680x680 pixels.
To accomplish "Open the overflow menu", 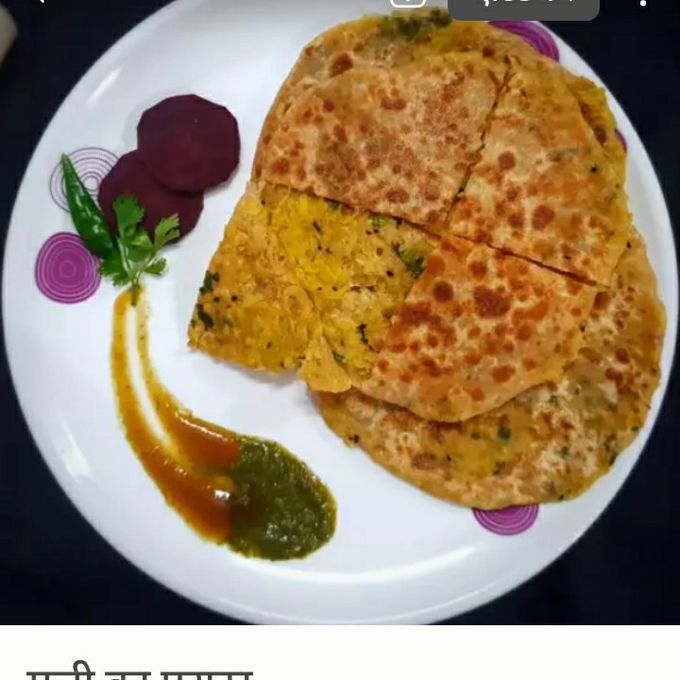I will click(x=643, y=3).
